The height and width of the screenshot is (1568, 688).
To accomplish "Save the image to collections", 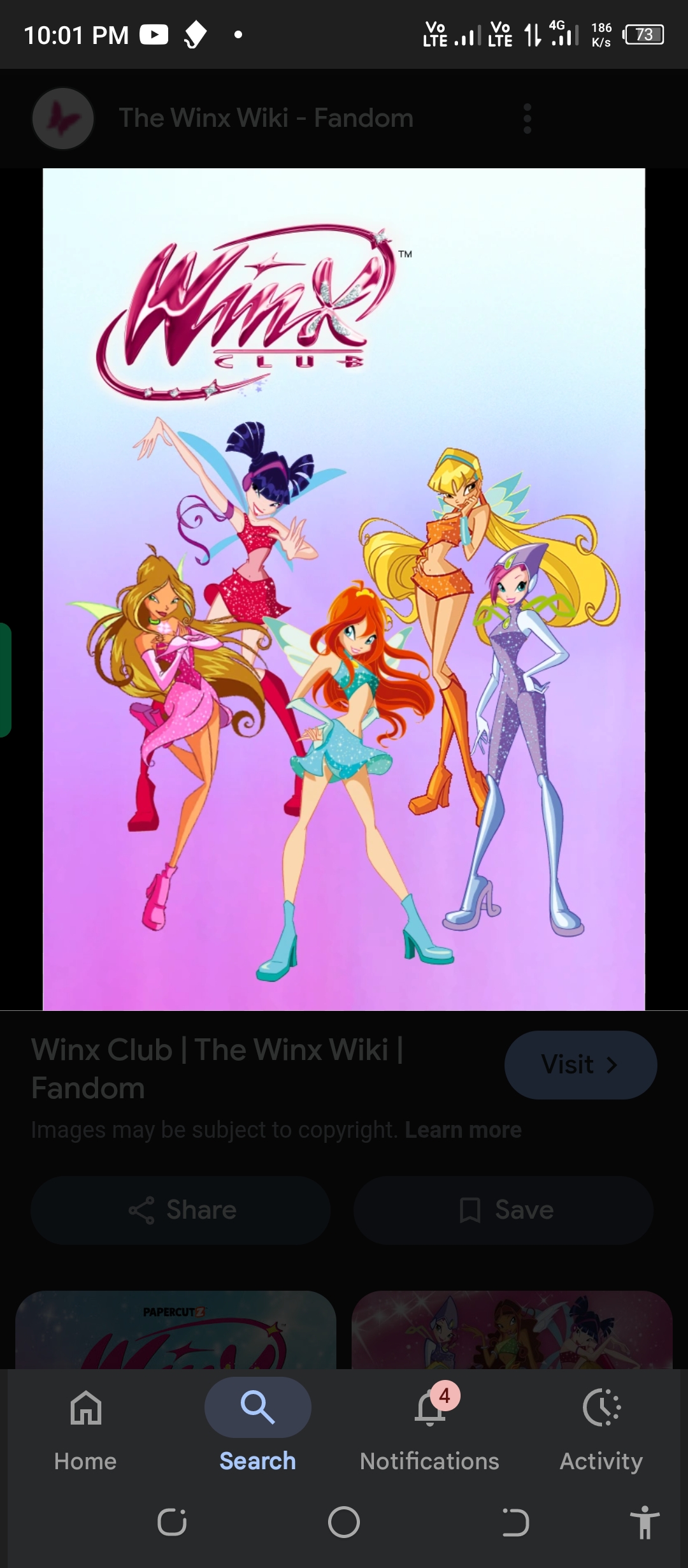I will (503, 1210).
